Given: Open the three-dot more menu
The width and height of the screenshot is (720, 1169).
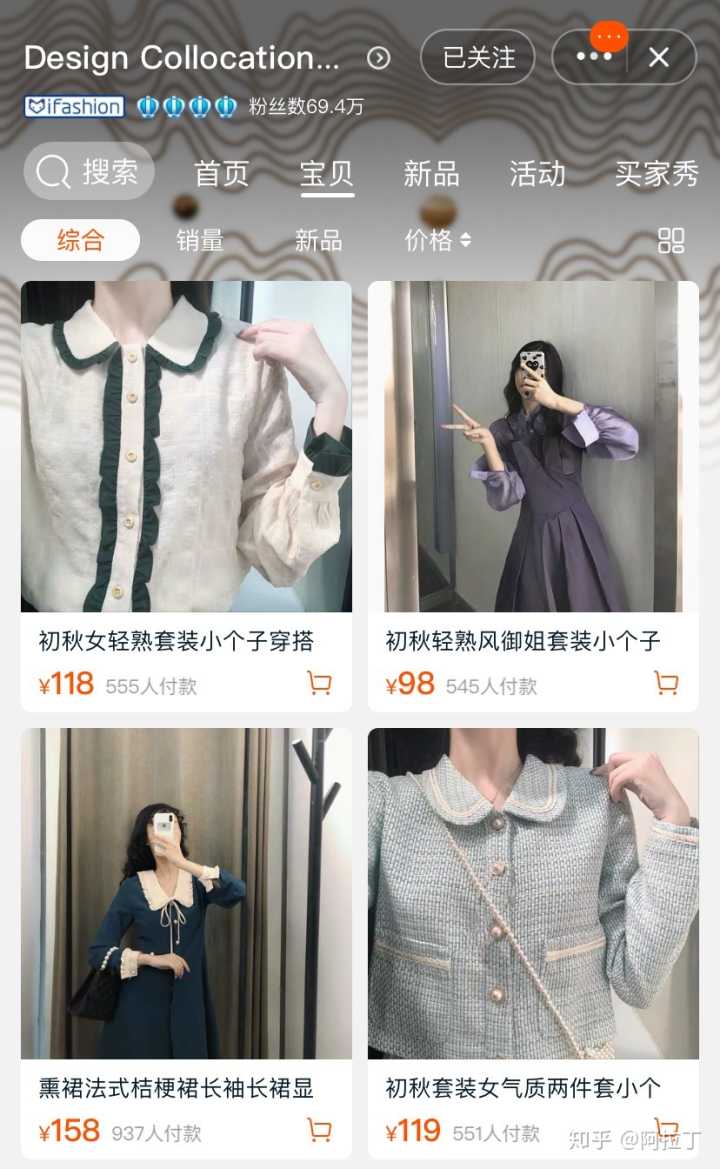Looking at the screenshot, I should click(593, 58).
